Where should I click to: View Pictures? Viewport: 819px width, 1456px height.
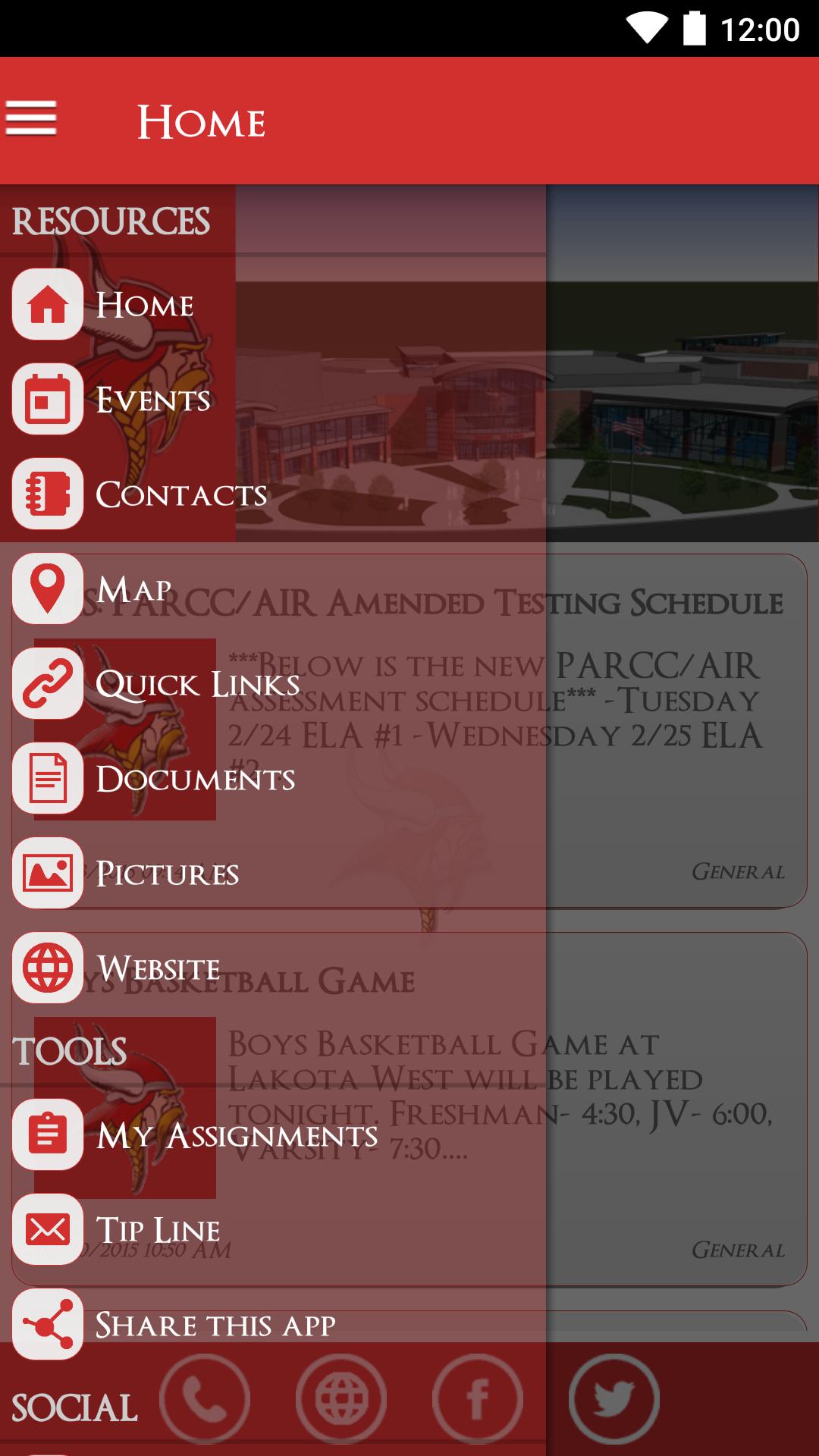(167, 874)
